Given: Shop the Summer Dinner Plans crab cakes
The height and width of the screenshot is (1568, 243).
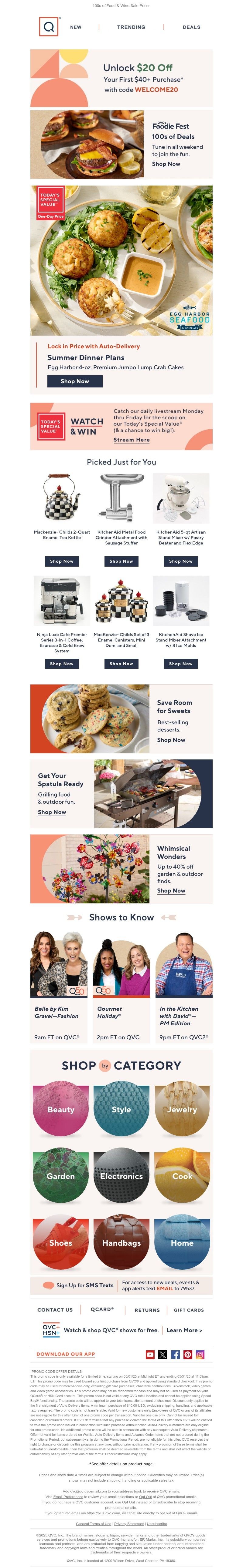Looking at the screenshot, I should coord(74,381).
